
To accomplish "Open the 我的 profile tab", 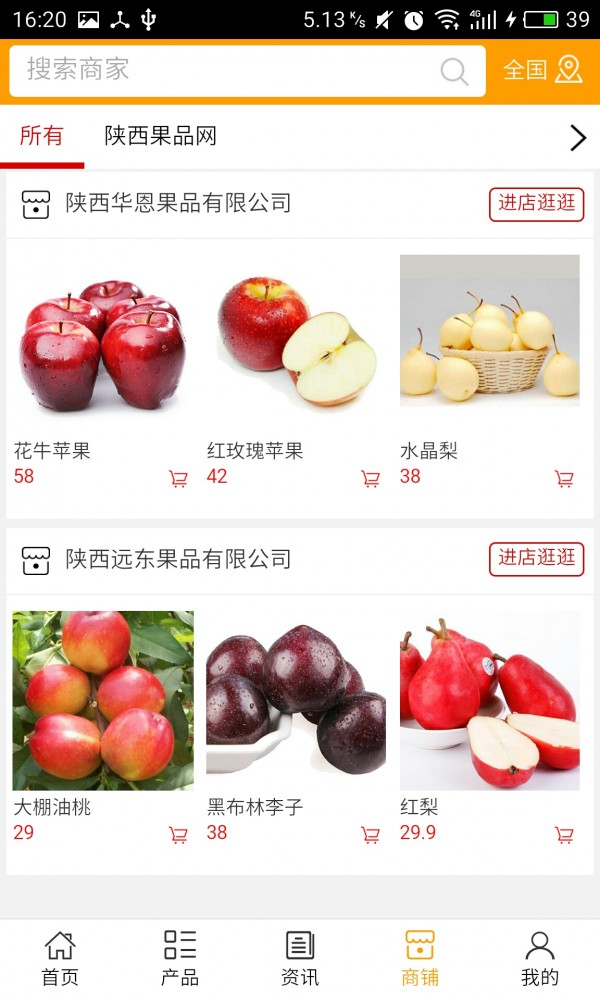I will coord(540,958).
